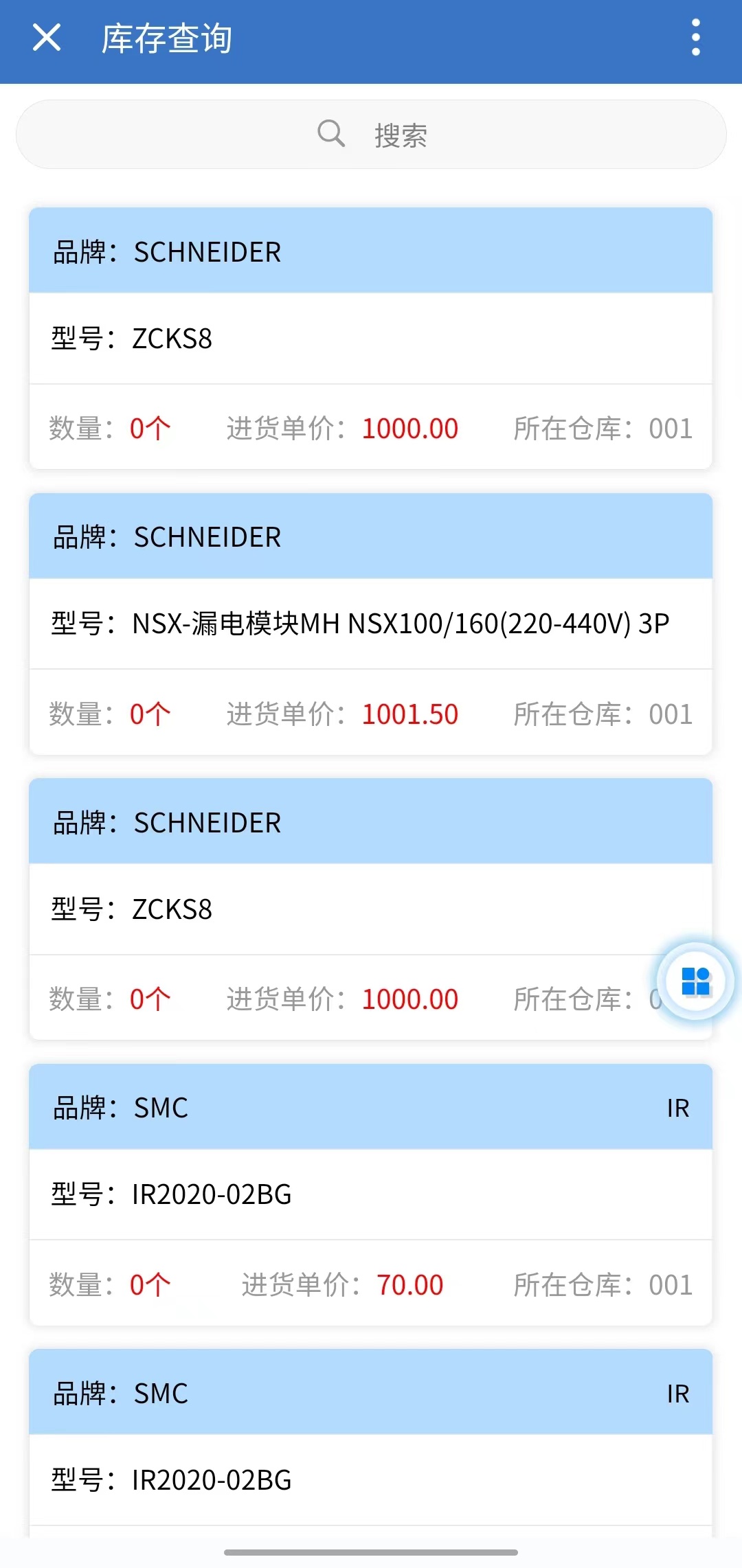Close the 库存查询 page

tap(47, 37)
